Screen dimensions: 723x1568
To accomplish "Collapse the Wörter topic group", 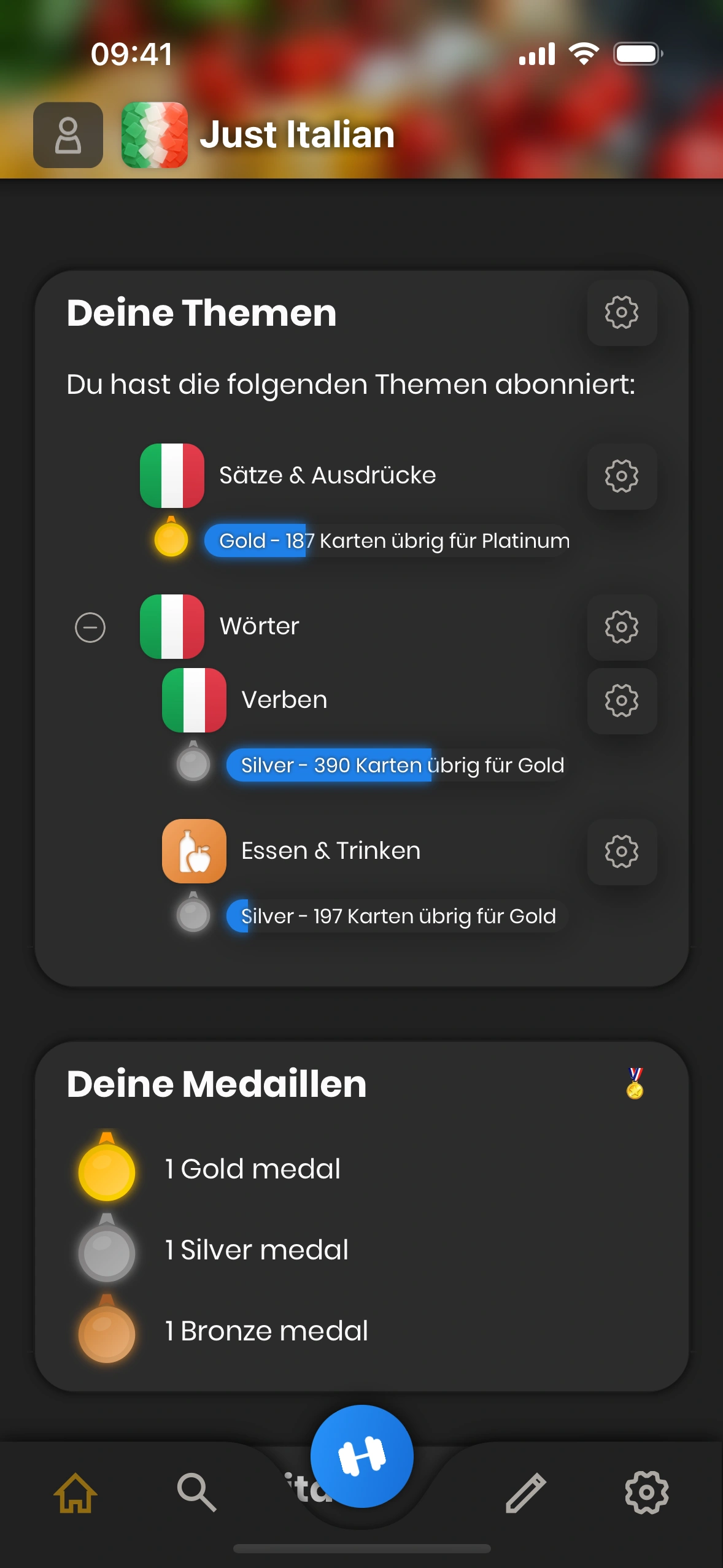I will pos(90,628).
